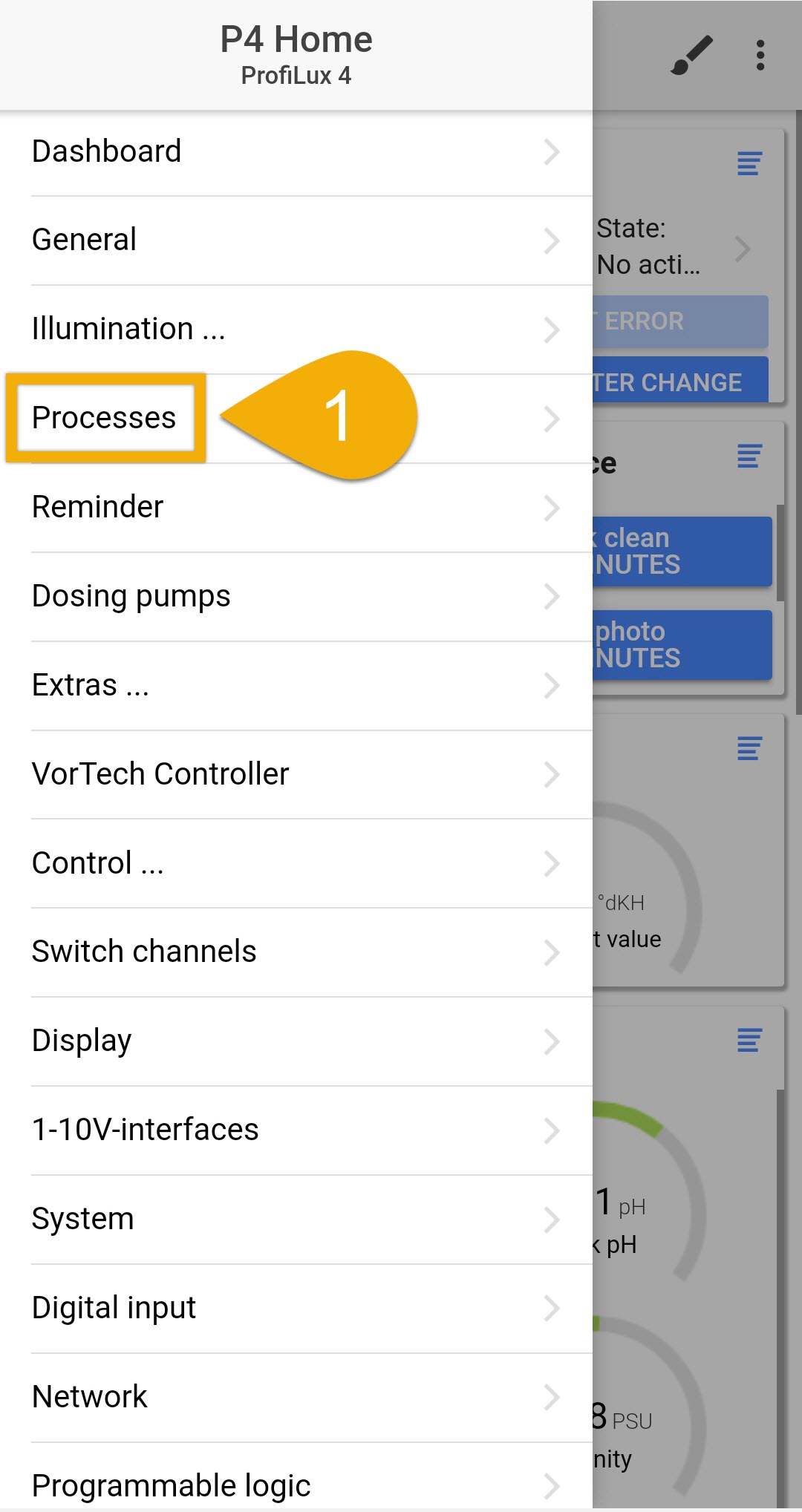Go to Digital input
This screenshot has height=1512, width=802.
[296, 1309]
